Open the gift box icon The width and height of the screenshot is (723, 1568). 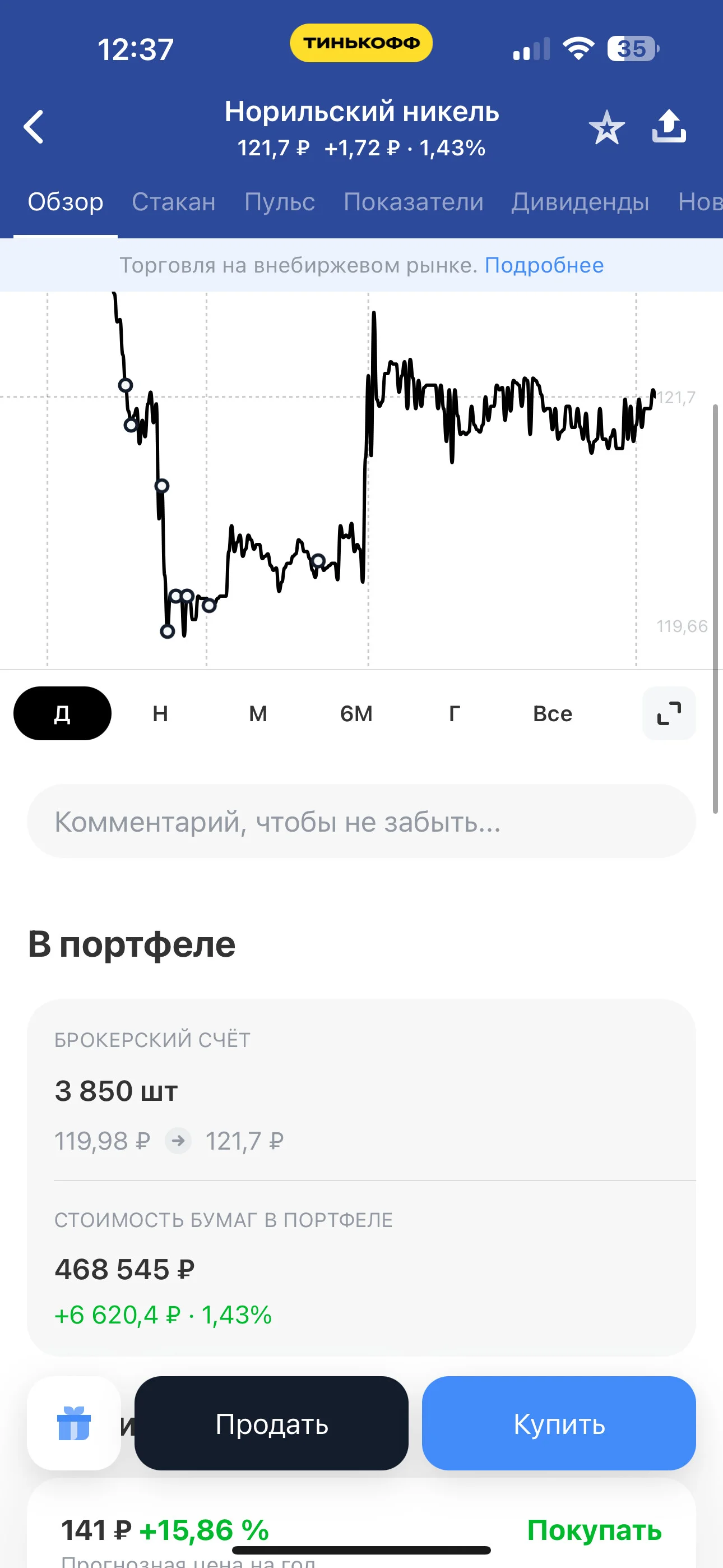tap(73, 1424)
